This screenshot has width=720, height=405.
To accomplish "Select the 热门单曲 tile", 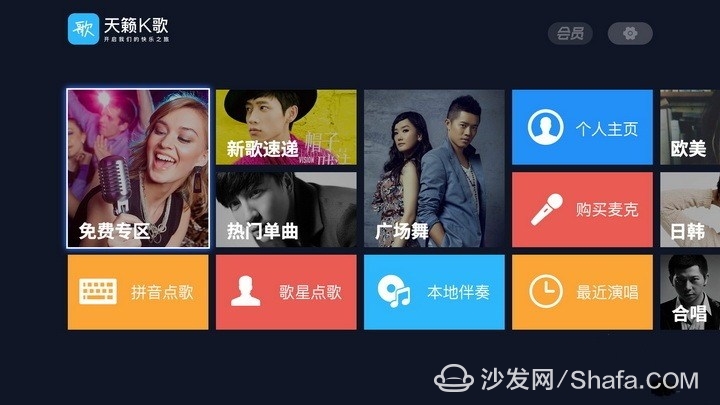I will tap(286, 209).
